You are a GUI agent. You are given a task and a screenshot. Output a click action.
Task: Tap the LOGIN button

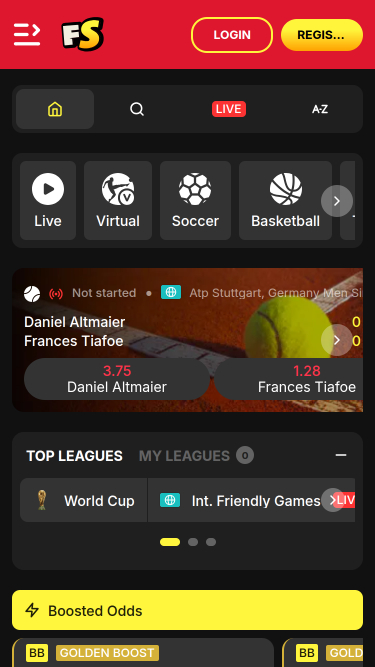pos(232,35)
